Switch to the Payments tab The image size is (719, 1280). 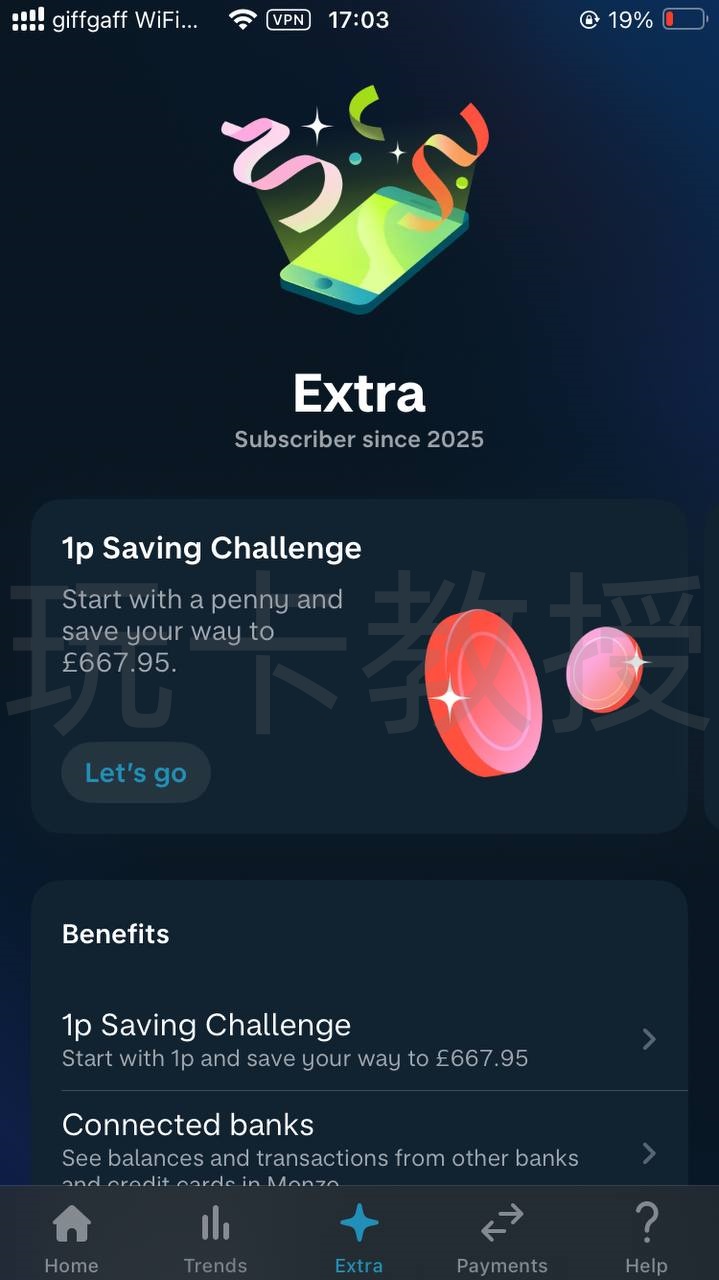coord(502,1238)
